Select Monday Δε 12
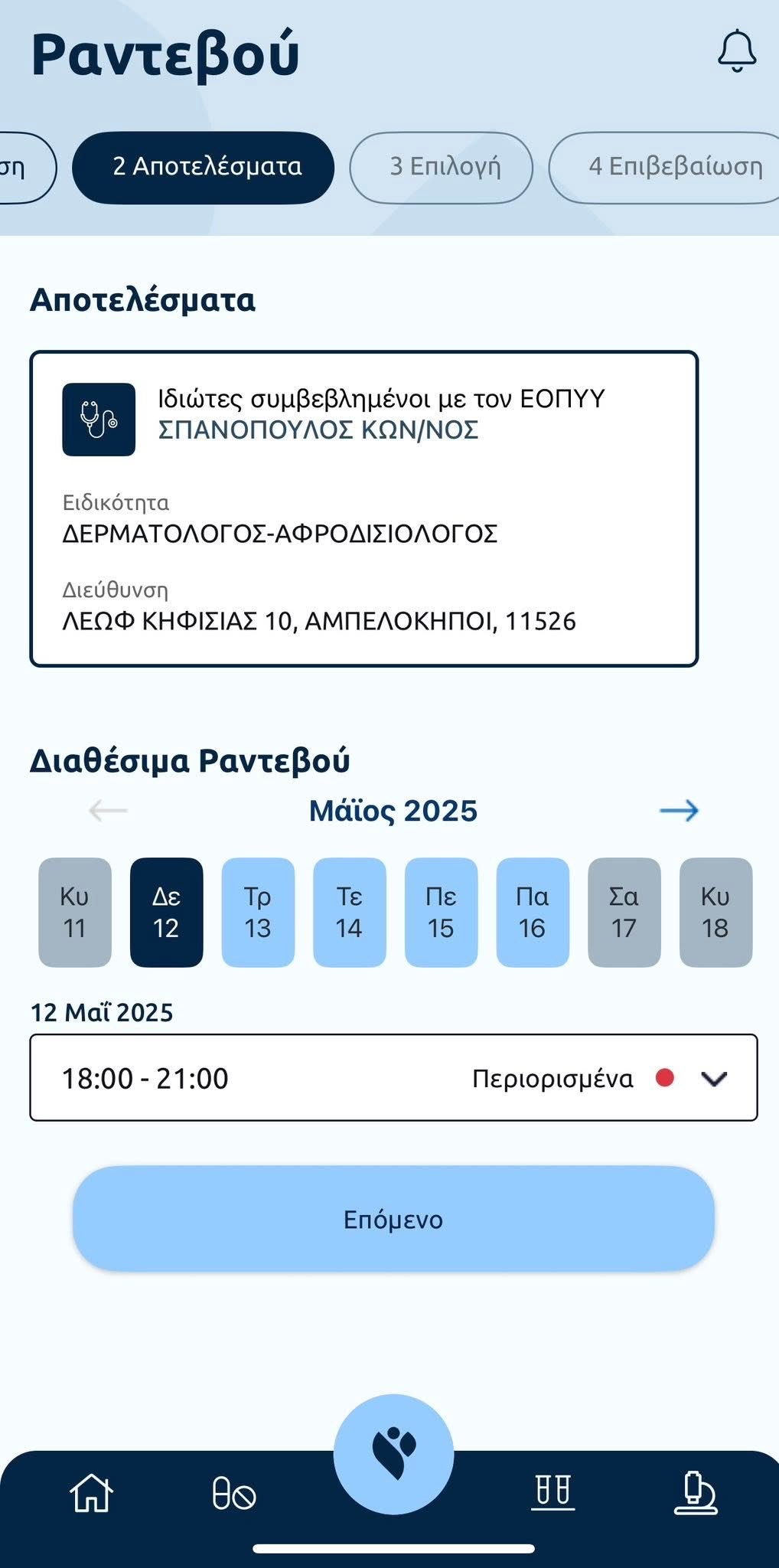779x1568 pixels. [x=166, y=912]
